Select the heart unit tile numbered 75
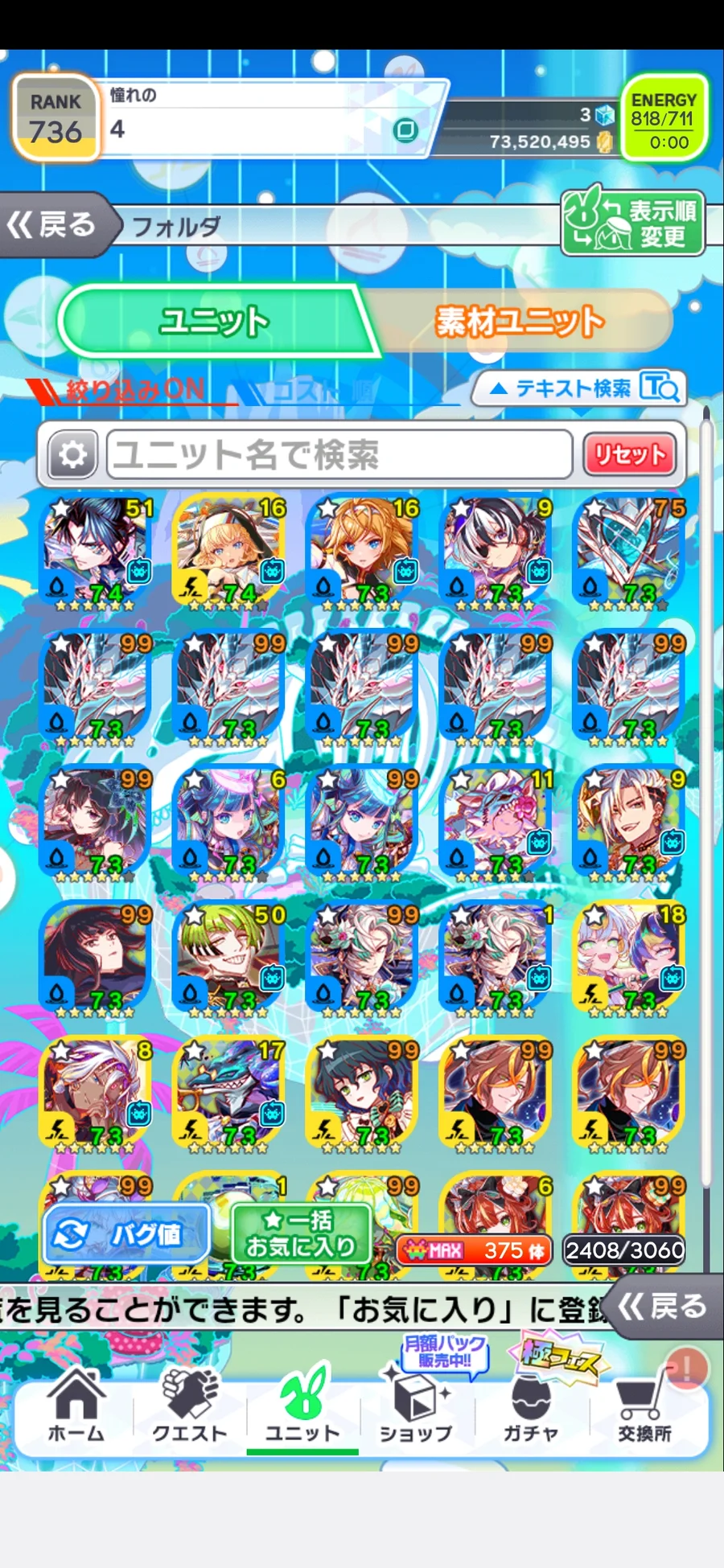The height and width of the screenshot is (1568, 724). click(630, 551)
